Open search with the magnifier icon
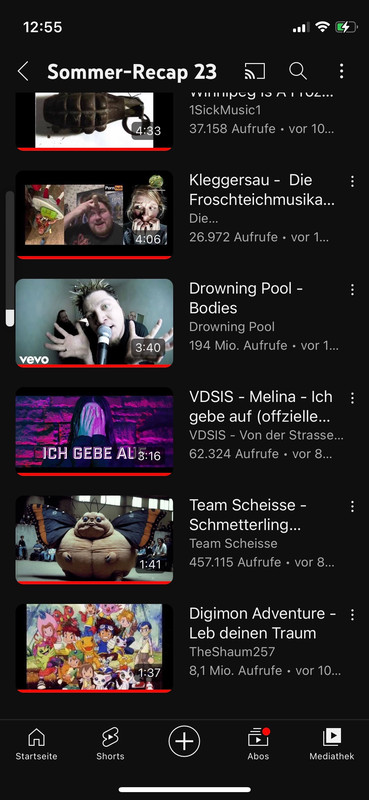The height and width of the screenshot is (800, 369). (298, 71)
